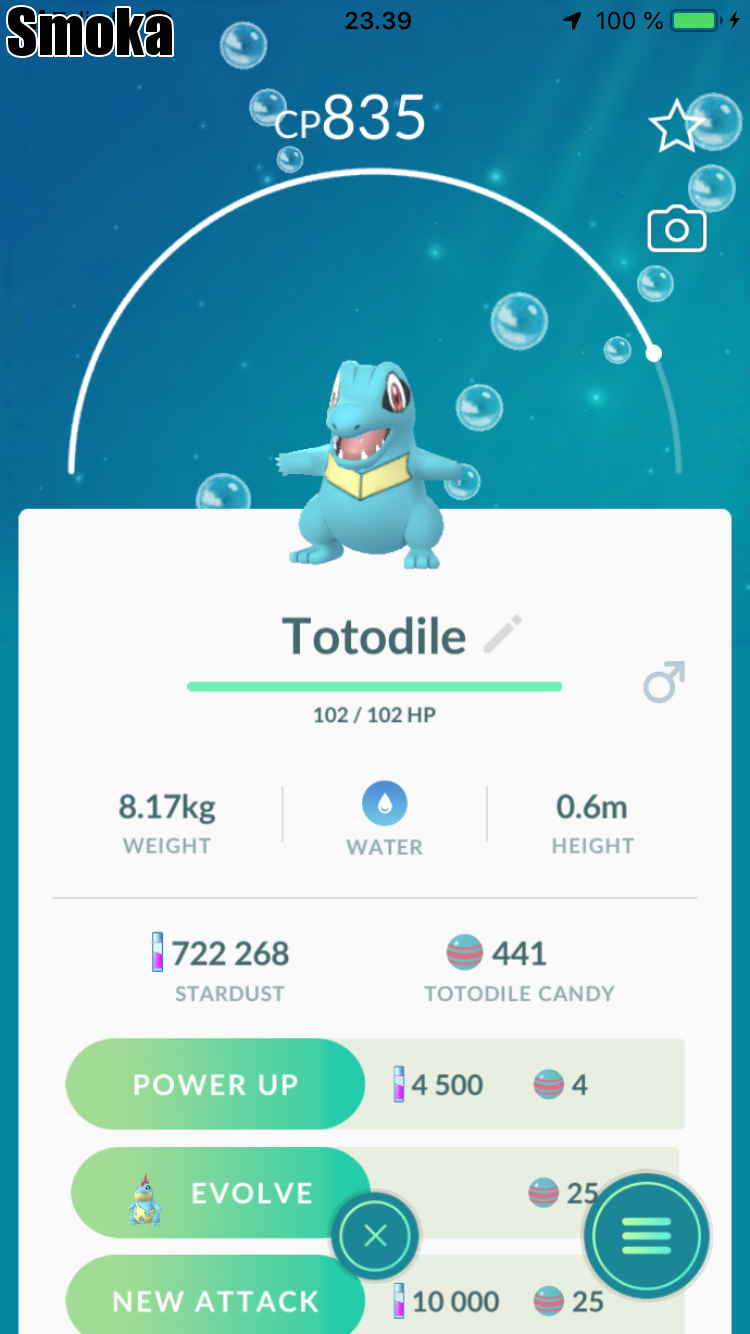Open the round menu button with three lines

pyautogui.click(x=647, y=1237)
